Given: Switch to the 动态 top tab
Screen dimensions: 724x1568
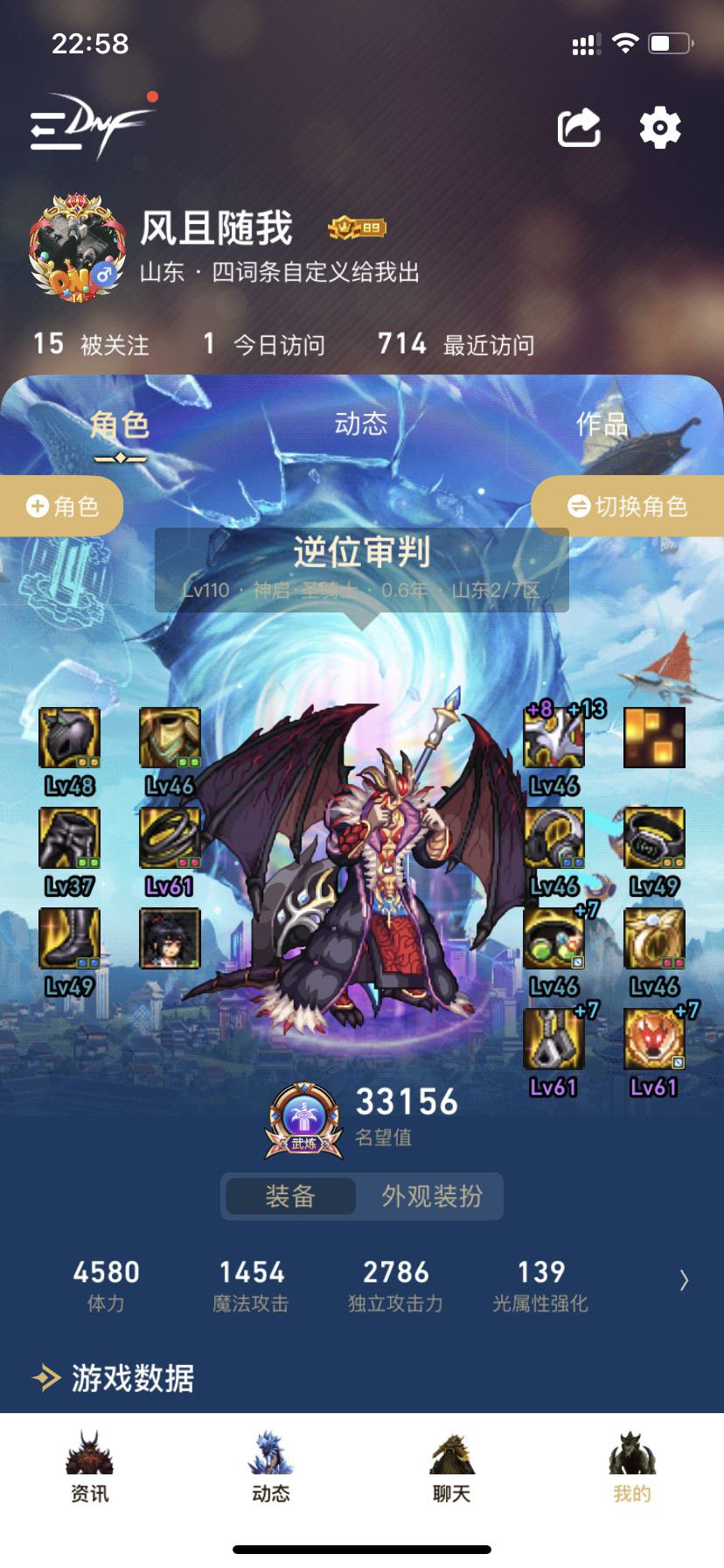Looking at the screenshot, I should tap(360, 424).
